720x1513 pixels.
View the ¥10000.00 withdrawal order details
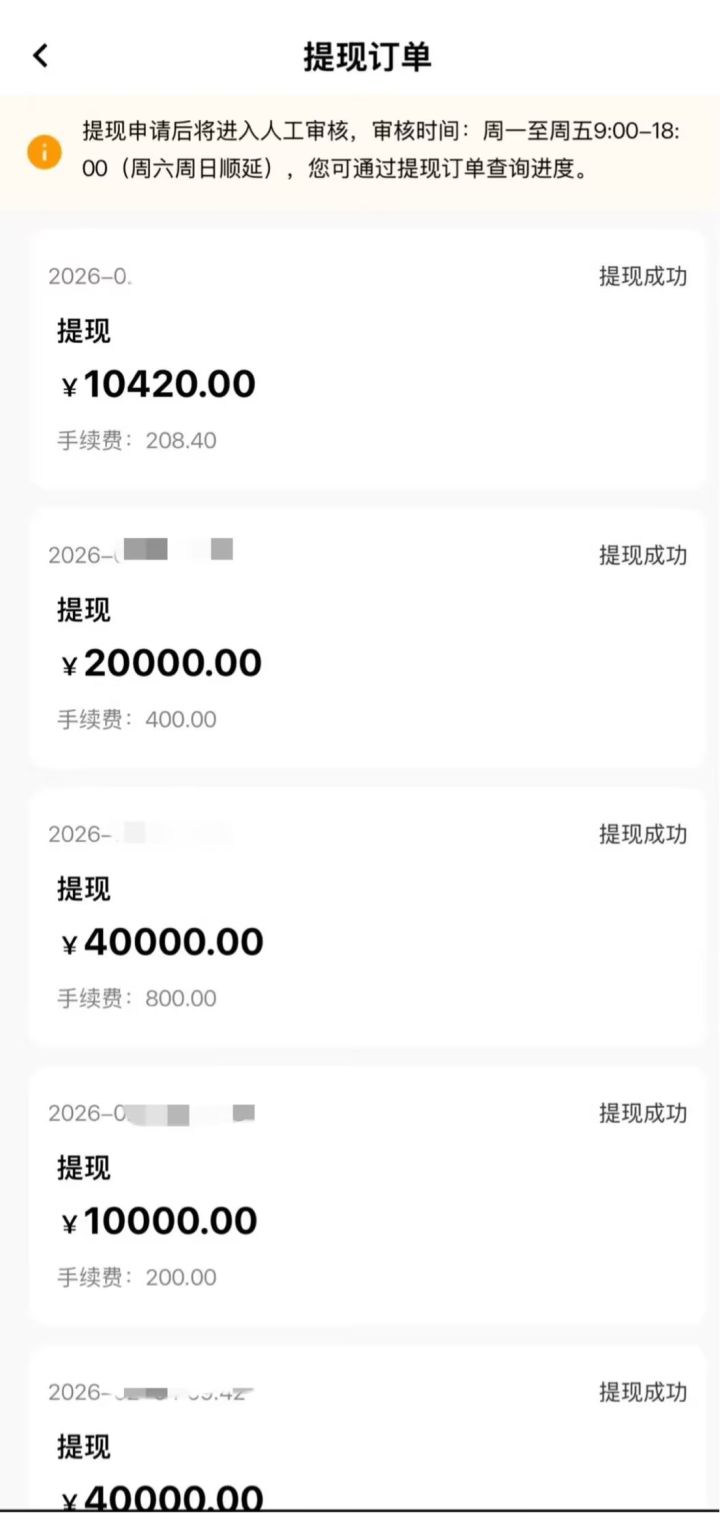(x=366, y=1197)
